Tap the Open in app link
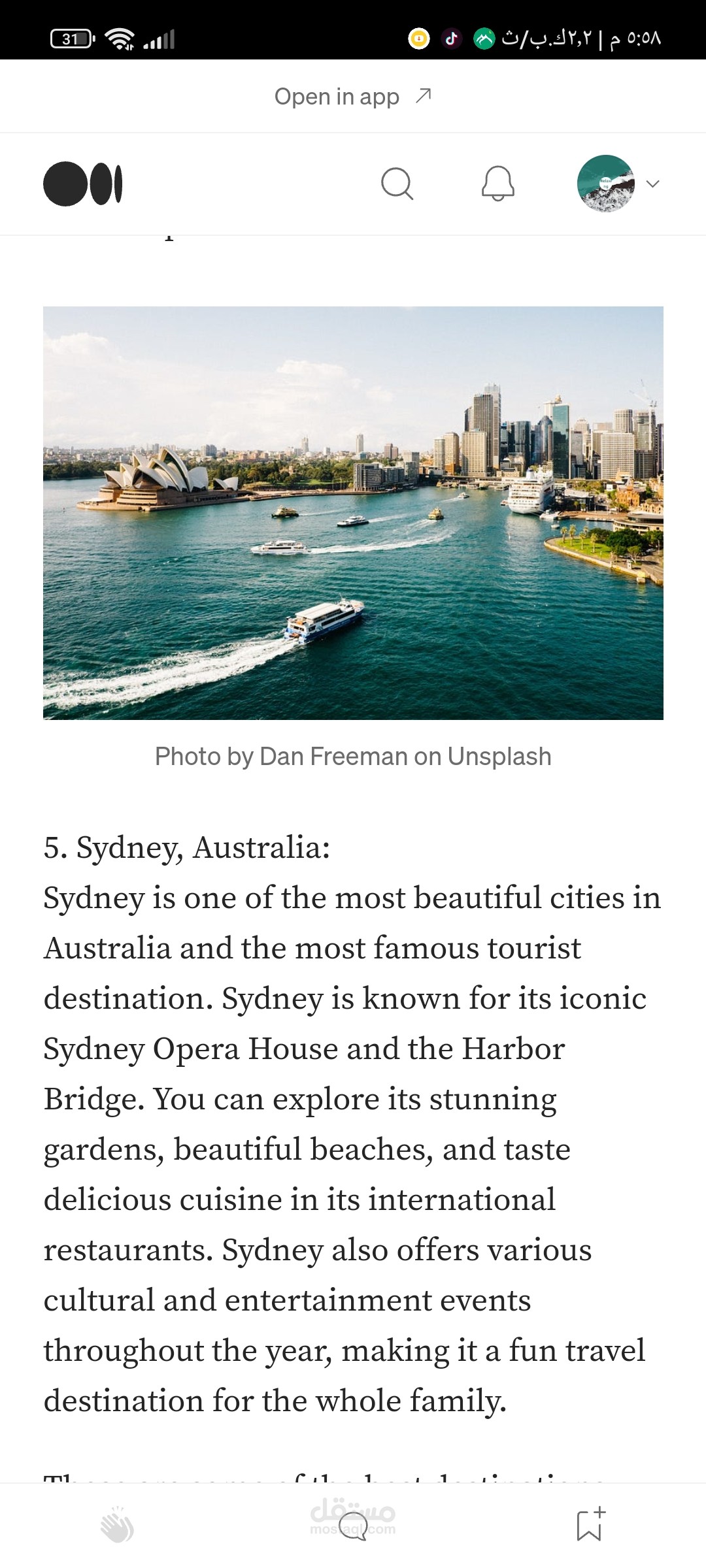This screenshot has height=1568, width=706. tap(353, 97)
